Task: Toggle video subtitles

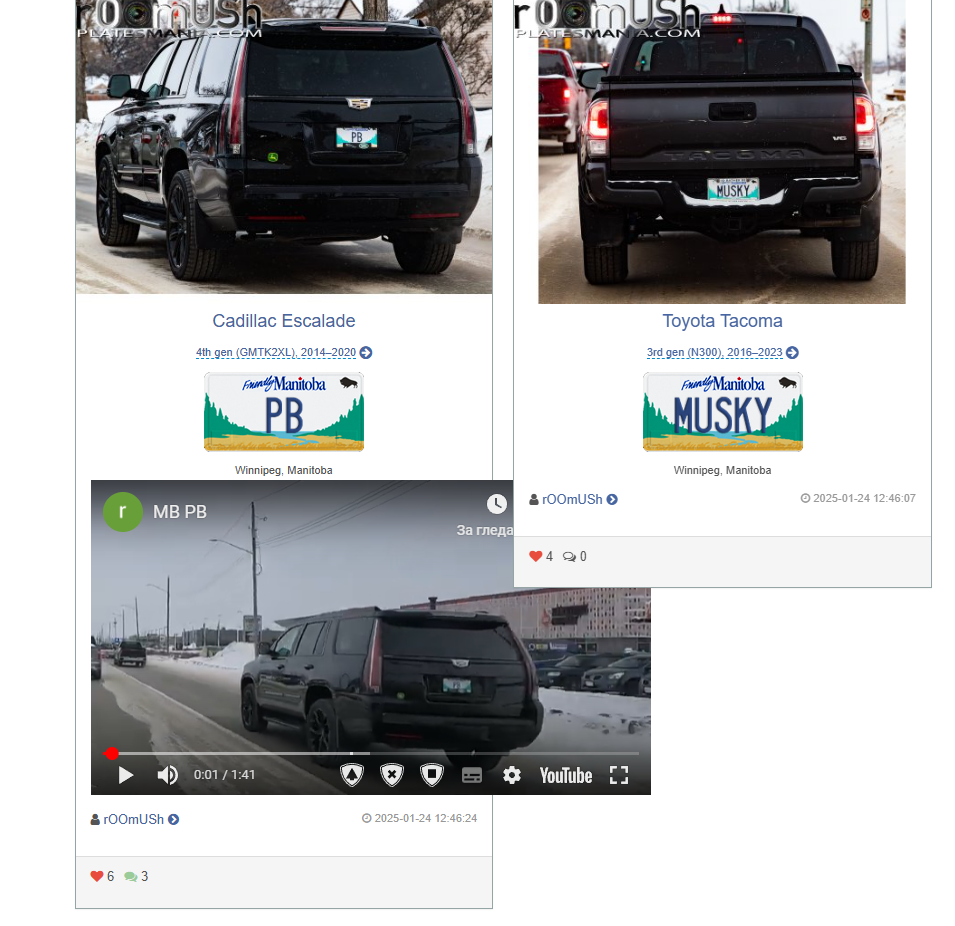Action: pos(472,775)
